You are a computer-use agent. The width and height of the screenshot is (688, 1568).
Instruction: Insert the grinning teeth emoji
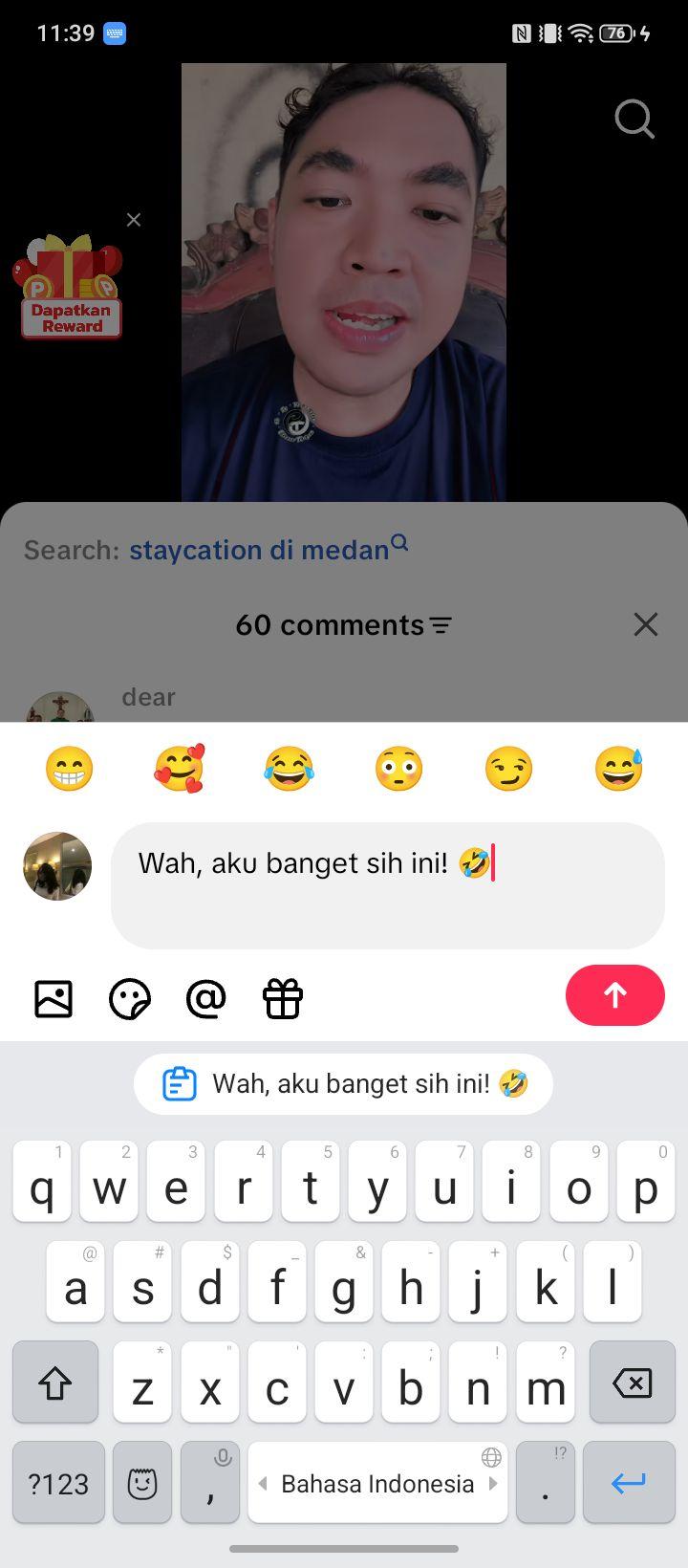click(70, 769)
